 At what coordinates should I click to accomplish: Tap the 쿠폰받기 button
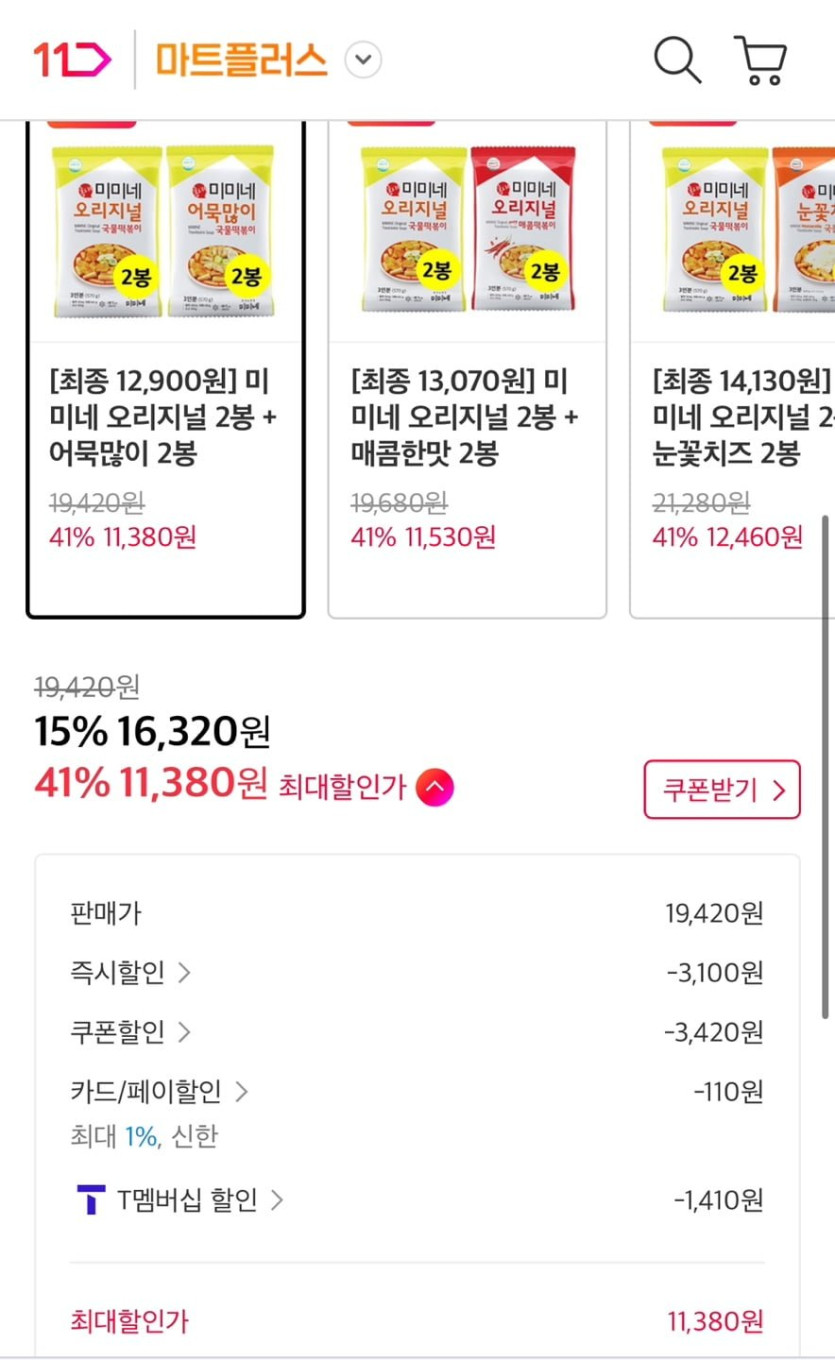[722, 790]
